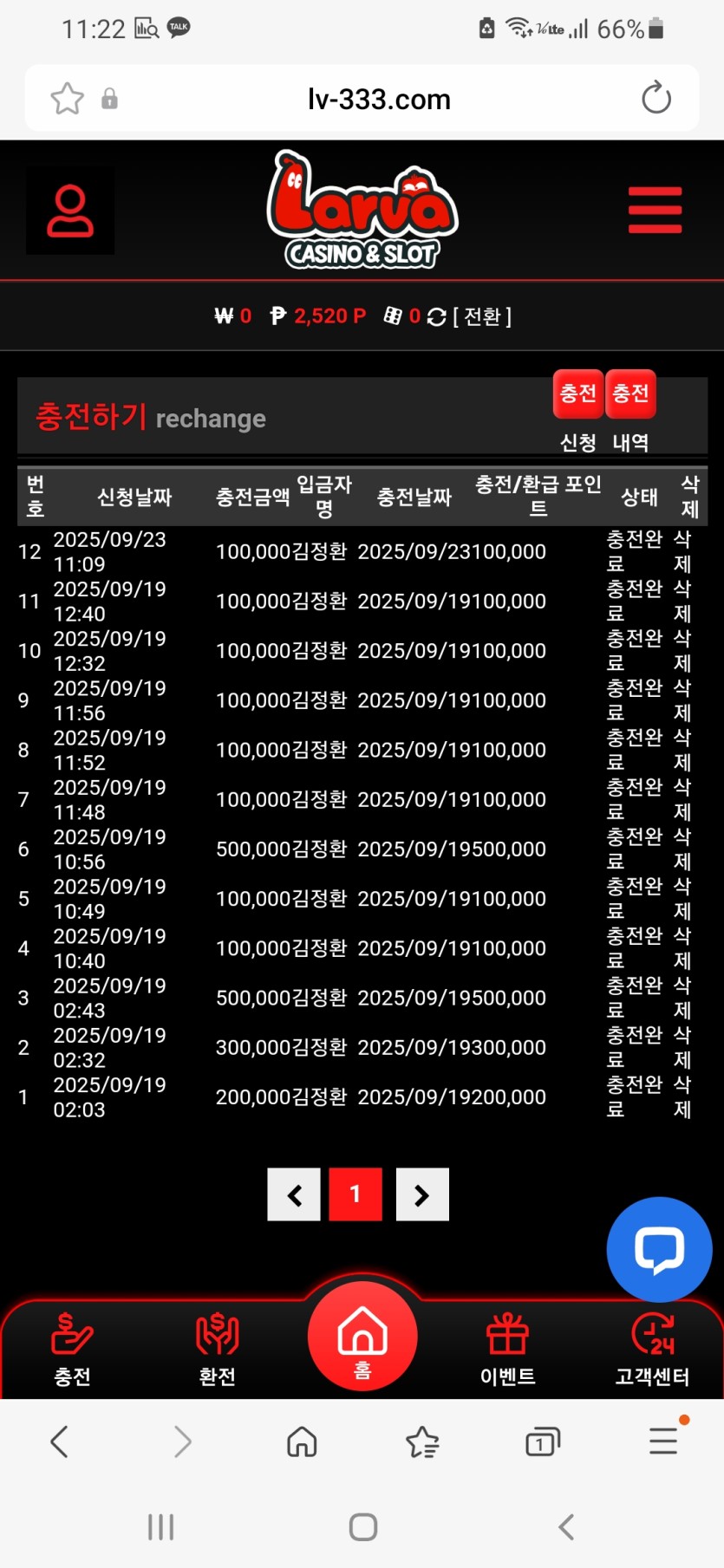724x1568 pixels.
Task: Open the blue live chat bubble
Action: click(660, 1249)
